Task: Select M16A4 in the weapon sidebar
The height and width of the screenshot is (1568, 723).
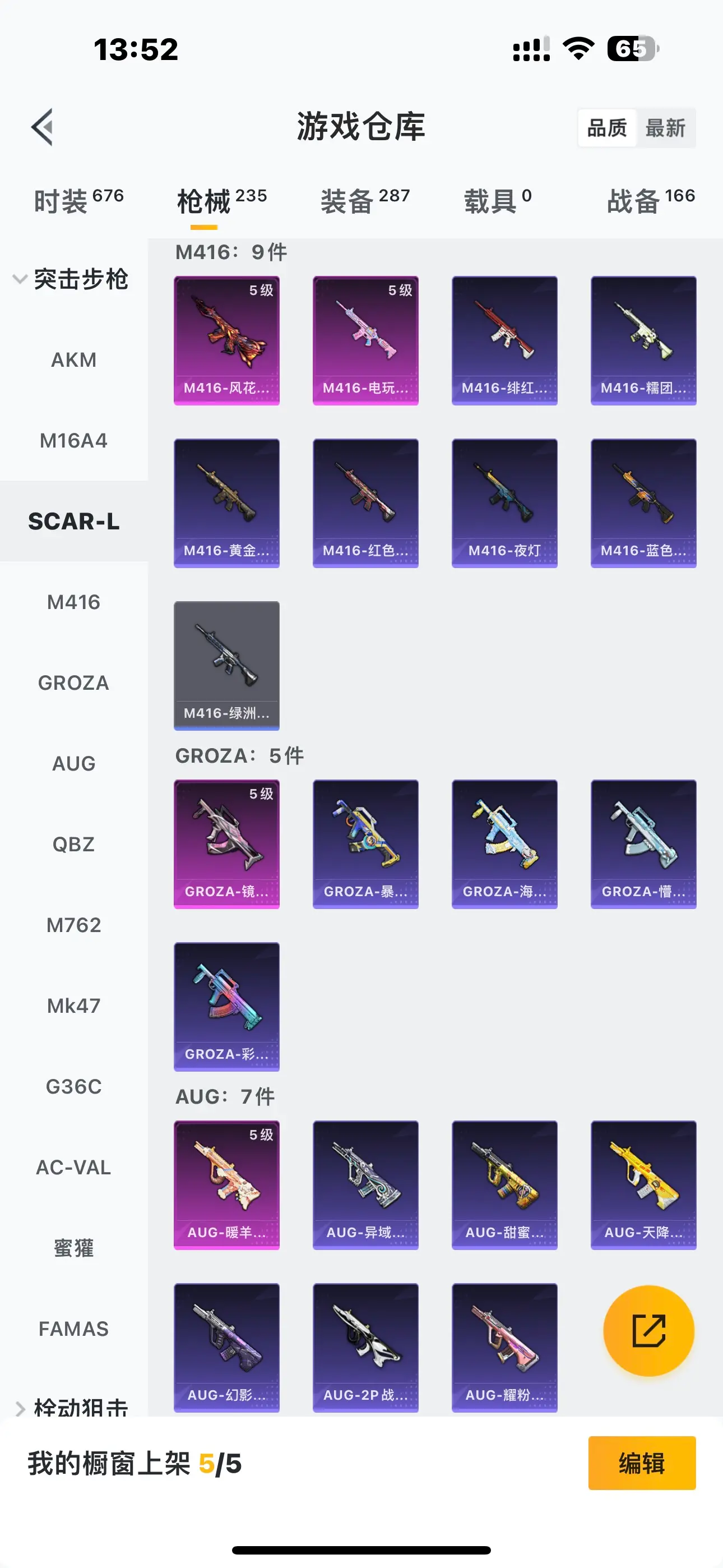Action: (73, 440)
